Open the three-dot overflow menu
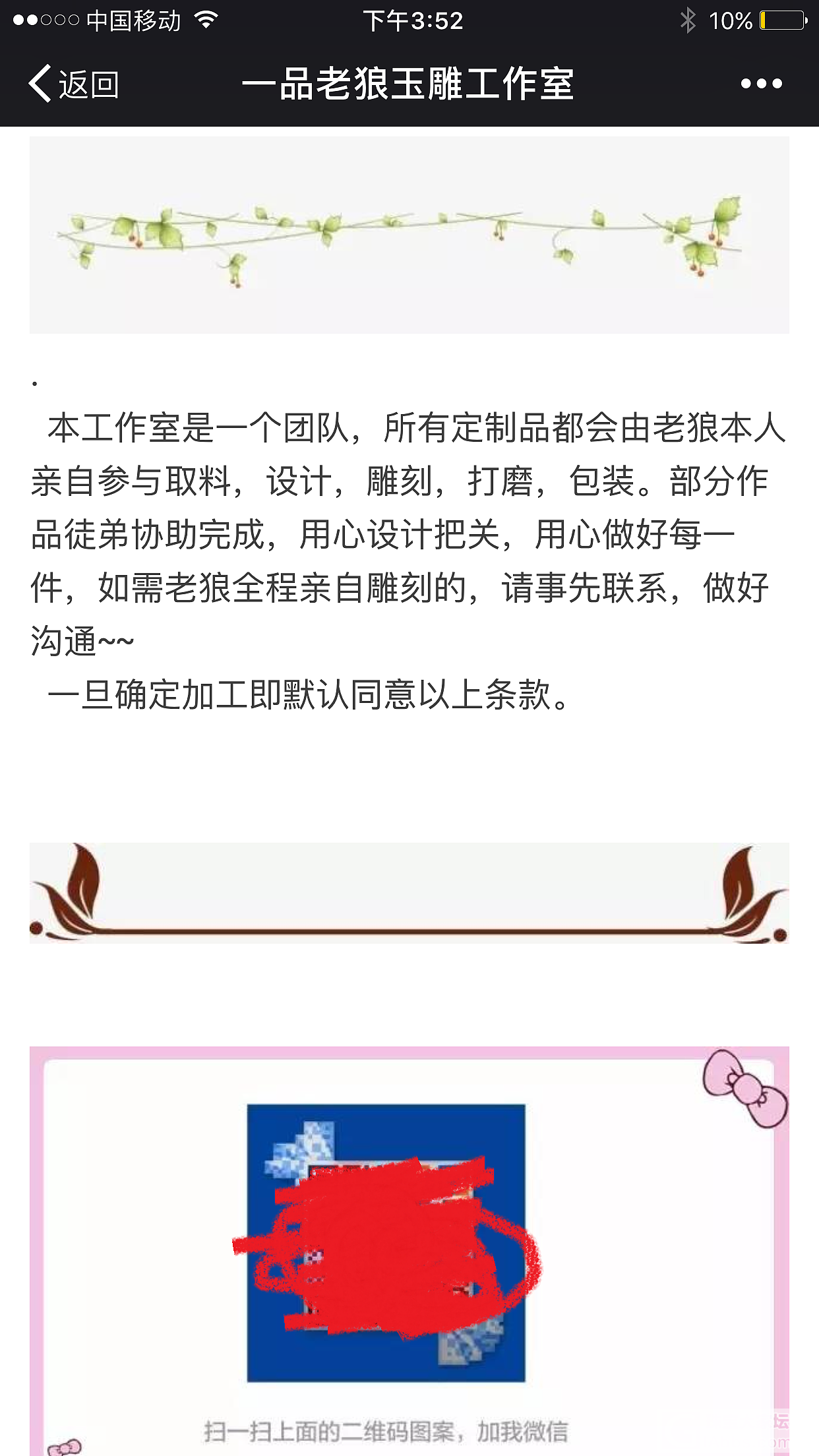This screenshot has height=1456, width=819. pyautogui.click(x=761, y=84)
